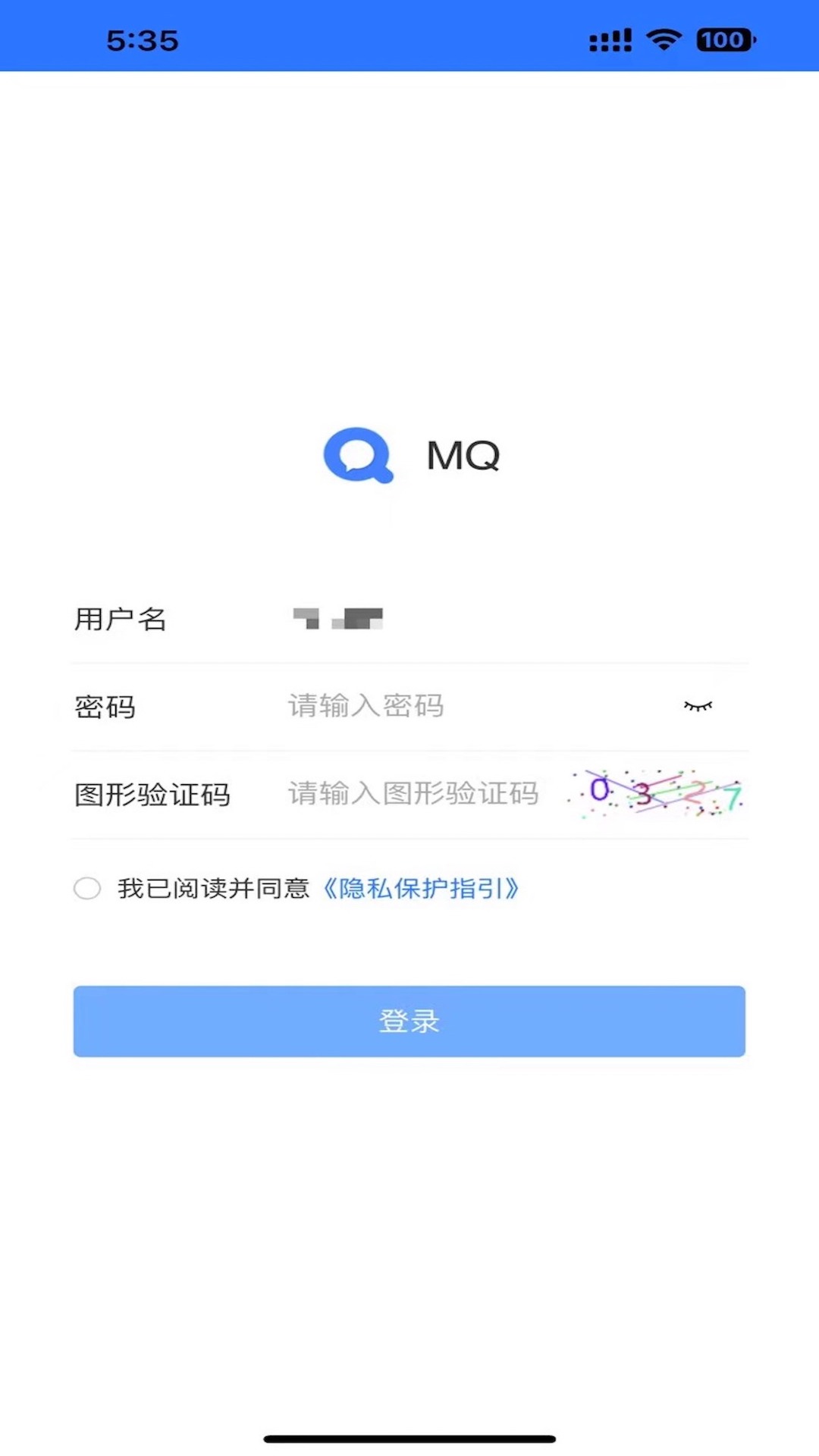Show the password with the eye icon
This screenshot has height=1456, width=819.
(698, 707)
